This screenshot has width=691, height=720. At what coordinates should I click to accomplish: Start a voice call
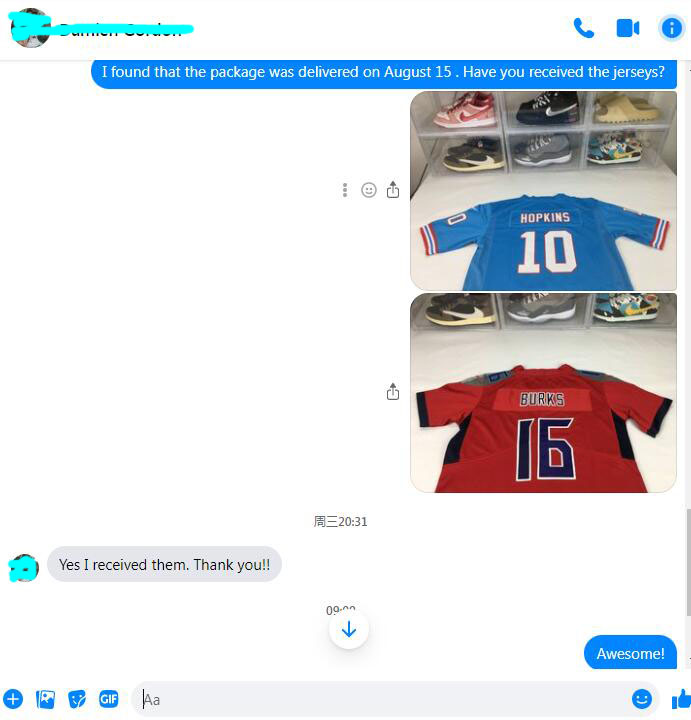coord(584,28)
